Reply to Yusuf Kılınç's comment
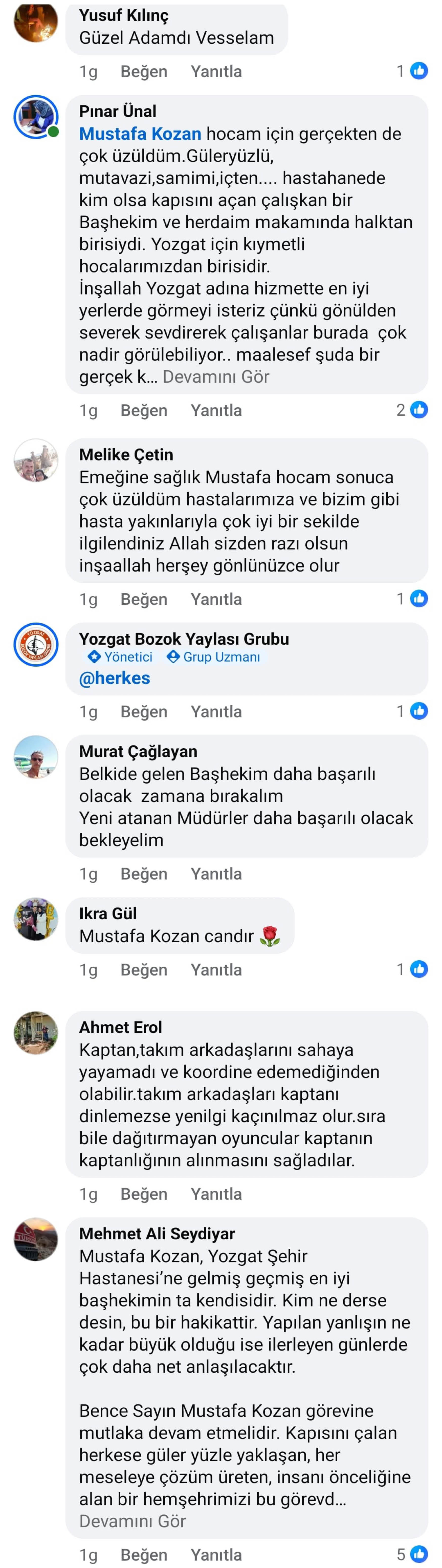This screenshot has width=442, height=1568. tap(216, 71)
